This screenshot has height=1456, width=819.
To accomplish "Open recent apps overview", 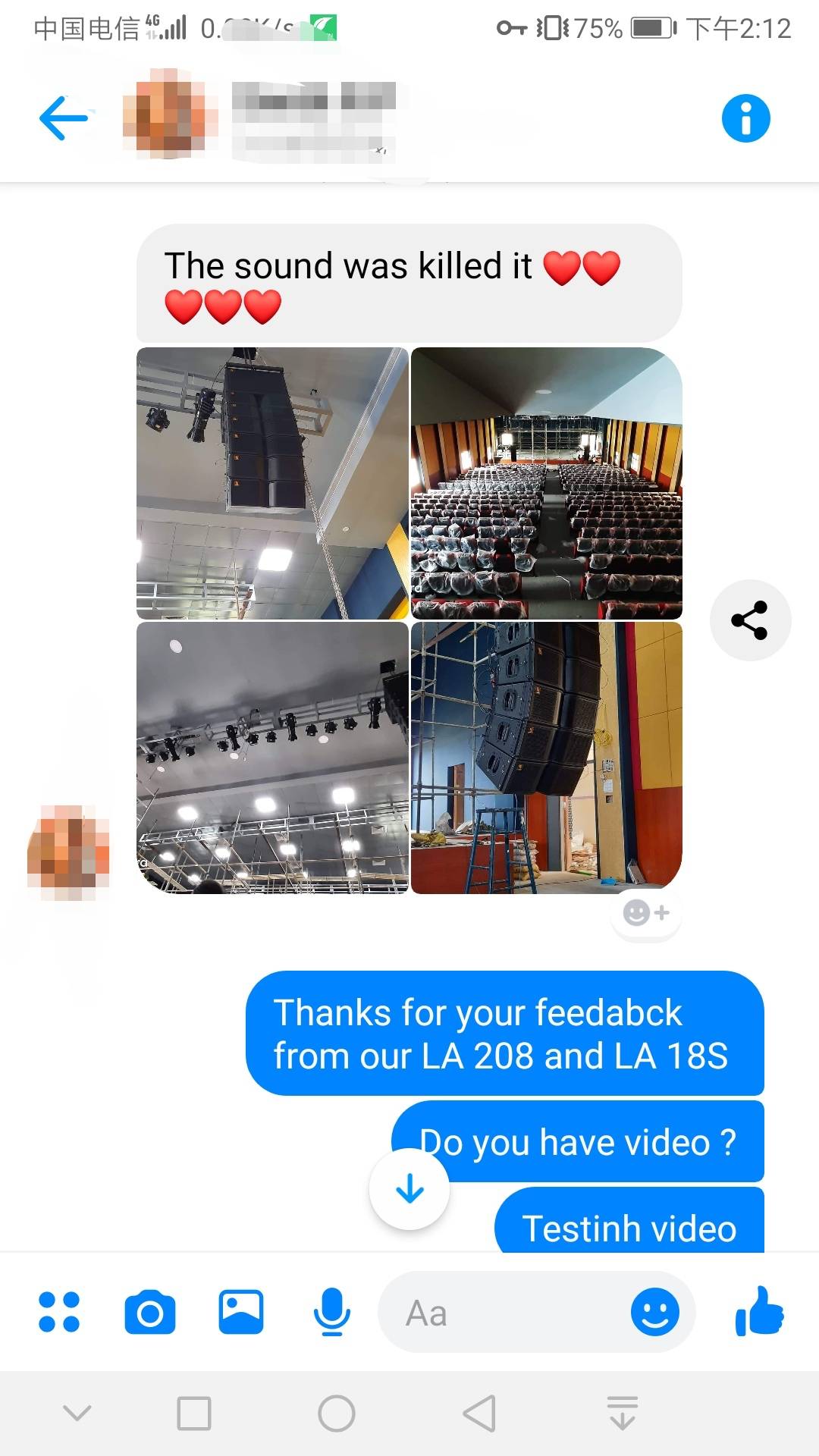I will (x=194, y=1414).
